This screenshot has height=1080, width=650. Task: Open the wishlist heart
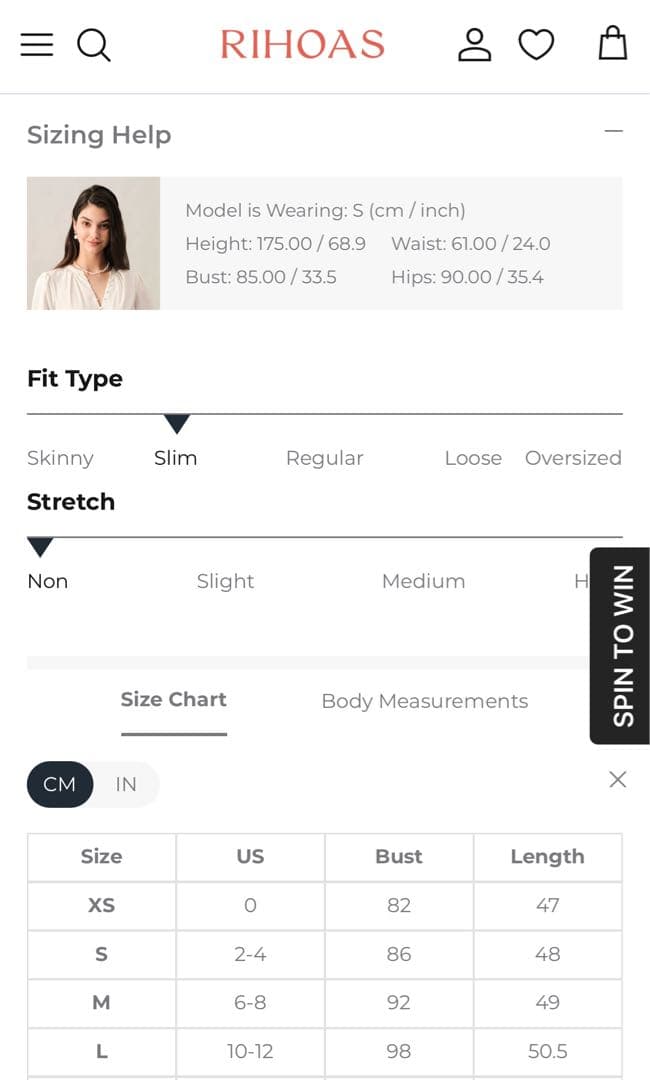[x=536, y=45]
